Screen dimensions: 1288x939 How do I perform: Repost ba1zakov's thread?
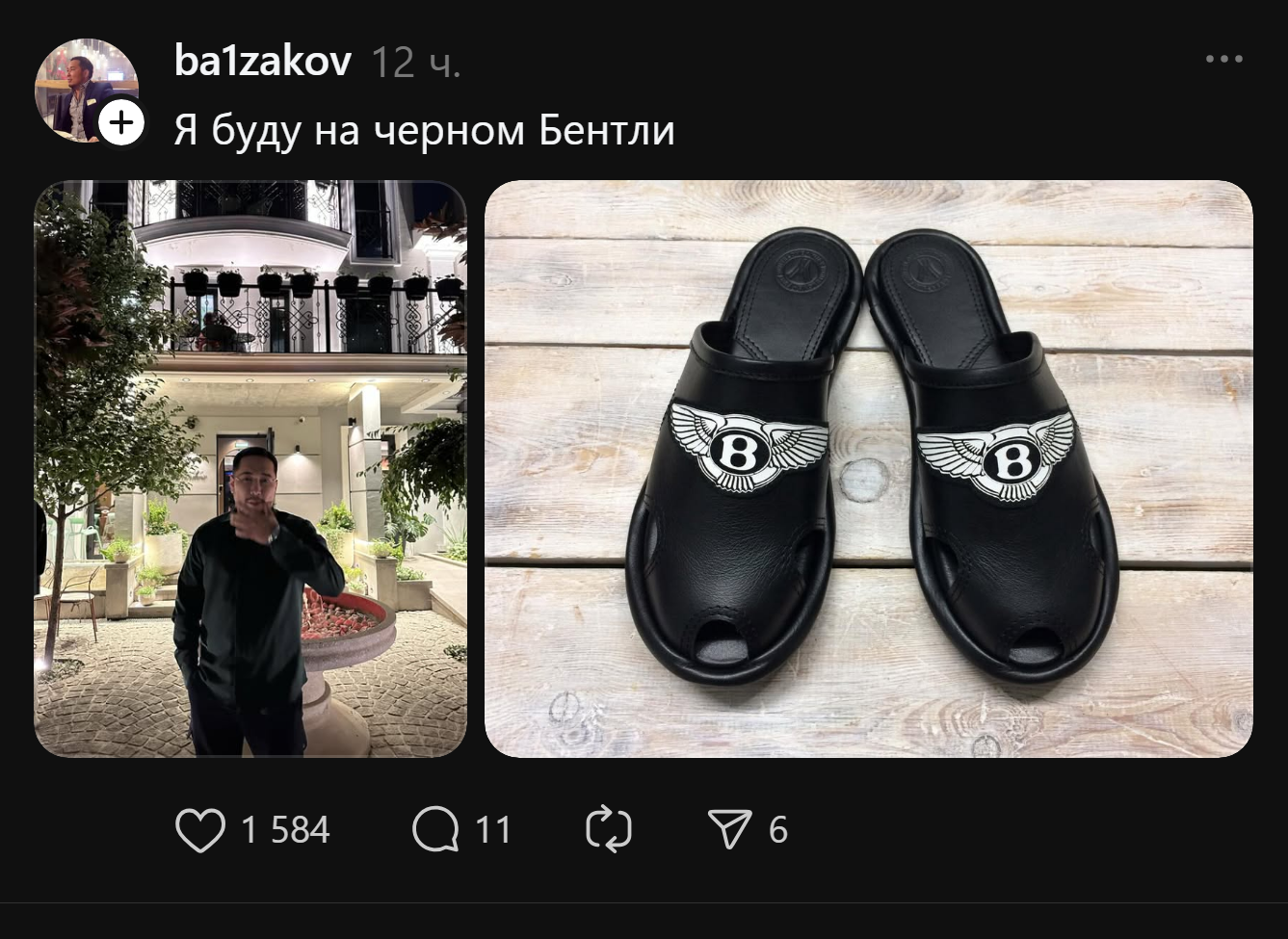click(x=609, y=830)
